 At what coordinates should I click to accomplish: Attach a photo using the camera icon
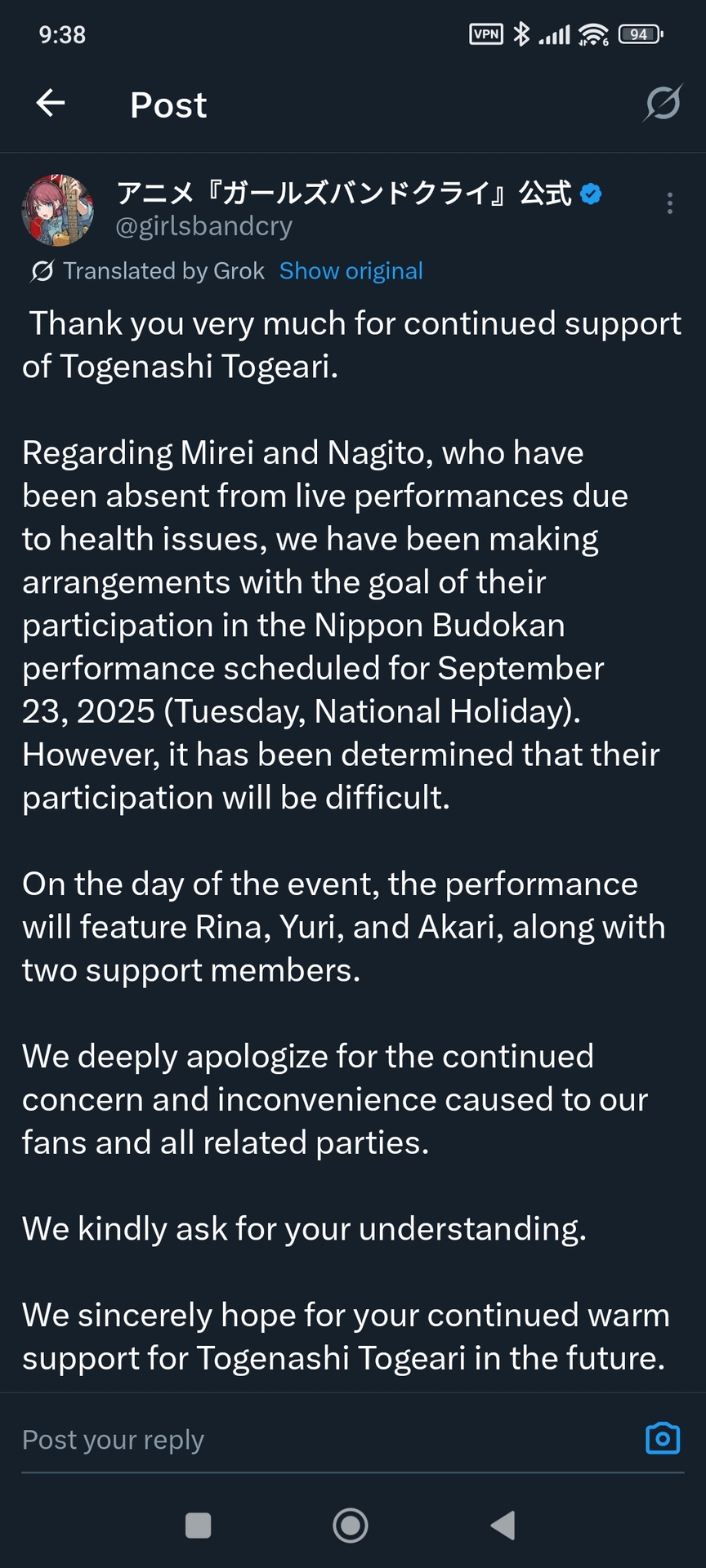pyautogui.click(x=662, y=1438)
